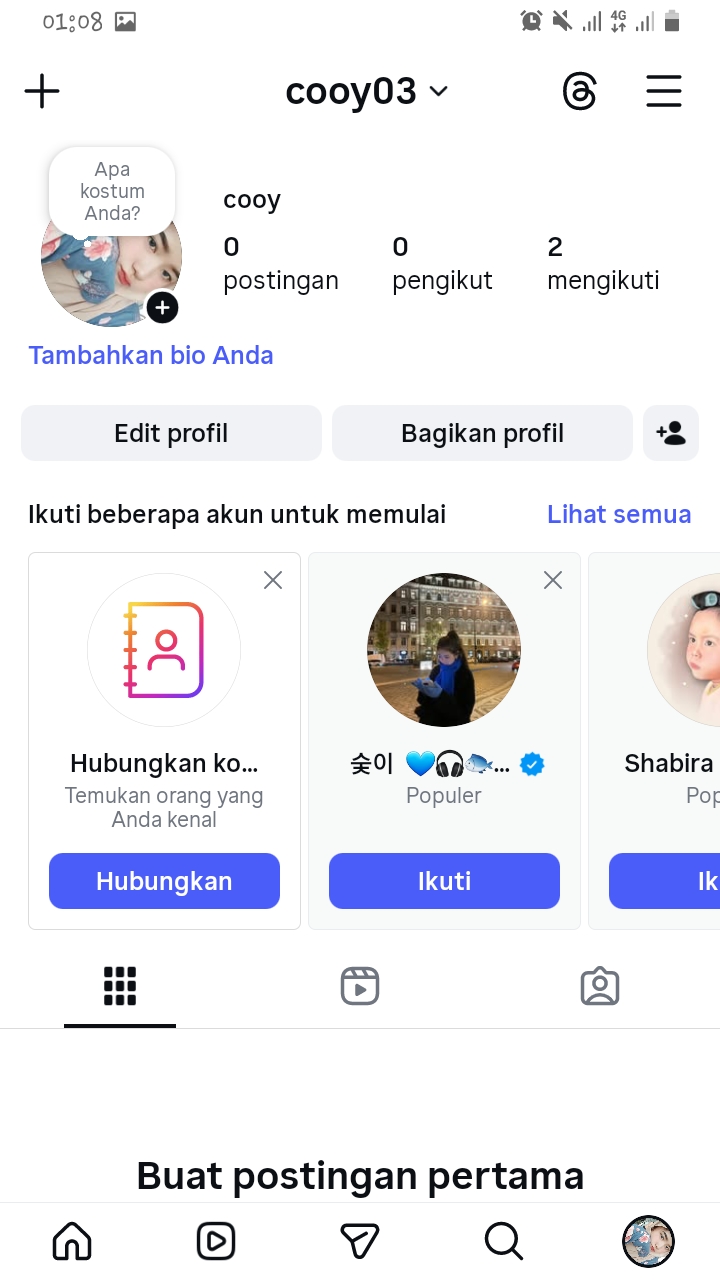Tap the discover people icon button

(671, 433)
